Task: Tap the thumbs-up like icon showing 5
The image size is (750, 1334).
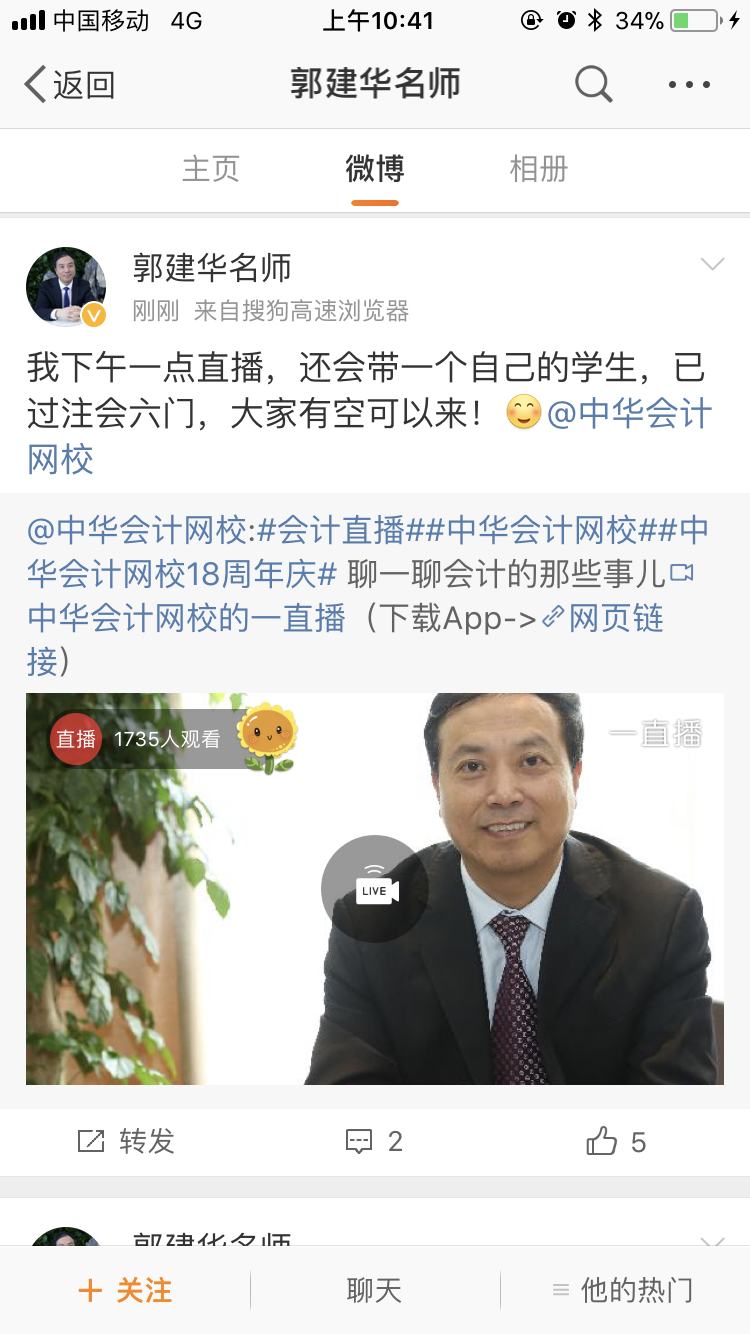Action: coord(611,1141)
